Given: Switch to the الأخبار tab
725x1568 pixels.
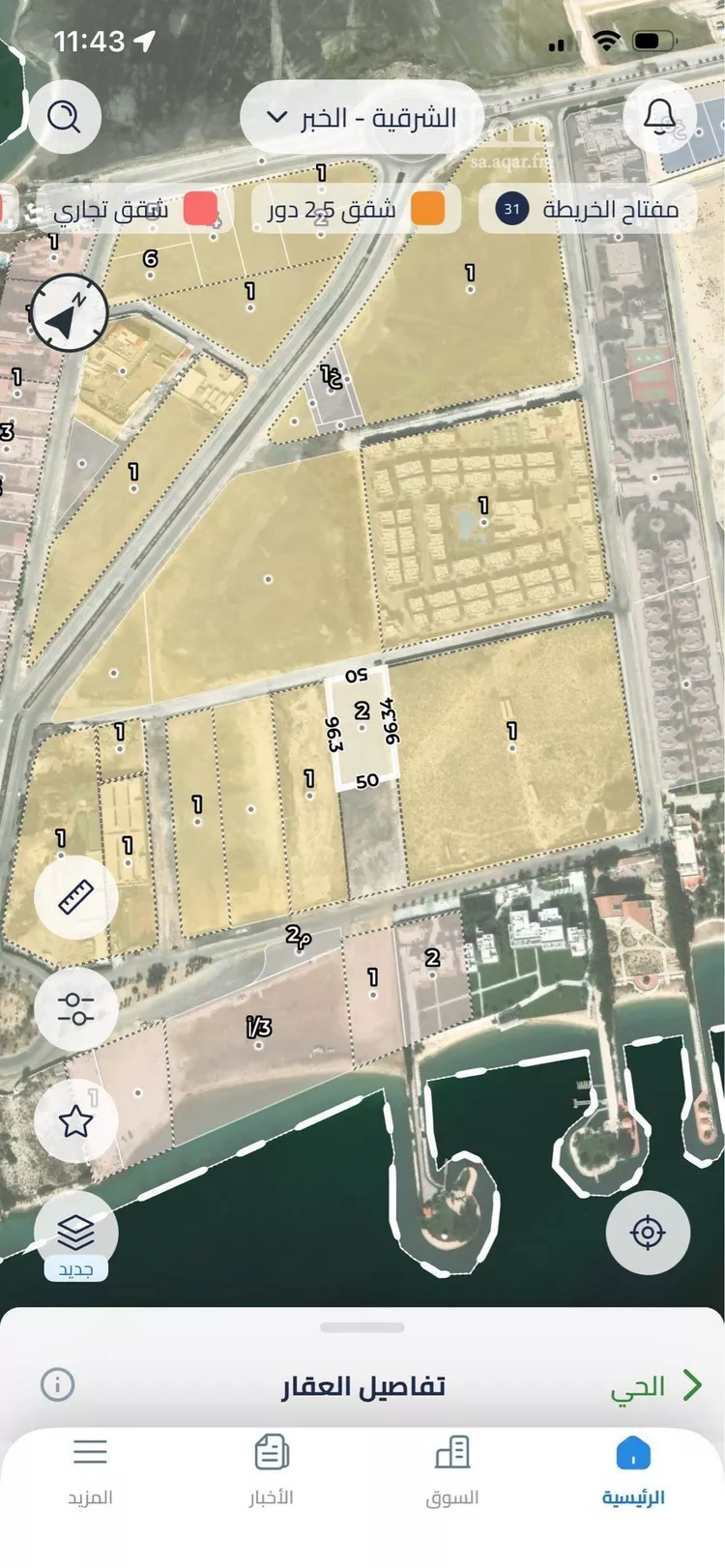Looking at the screenshot, I should click(x=272, y=1469).
